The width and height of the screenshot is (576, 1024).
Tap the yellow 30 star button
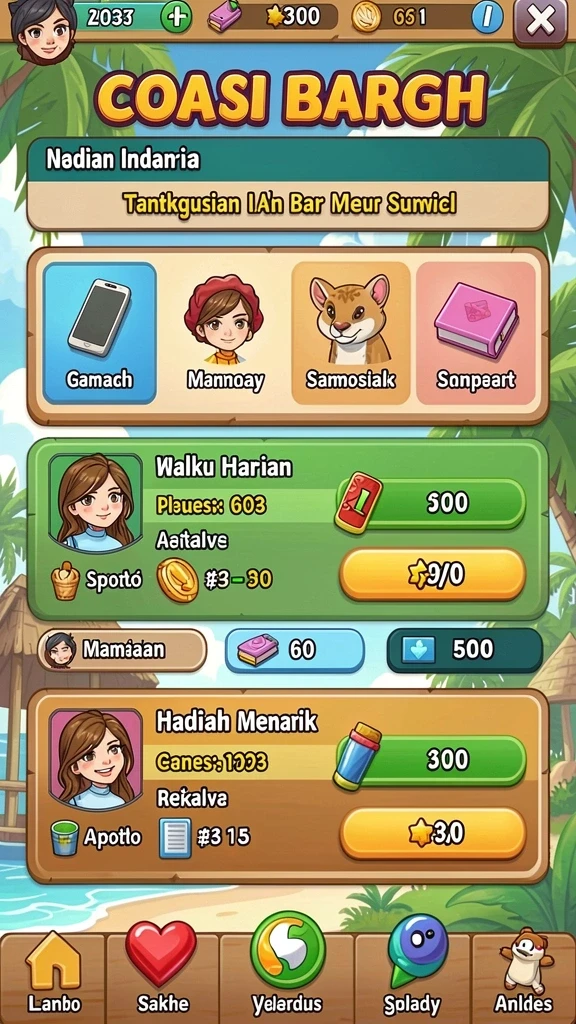(x=432, y=833)
